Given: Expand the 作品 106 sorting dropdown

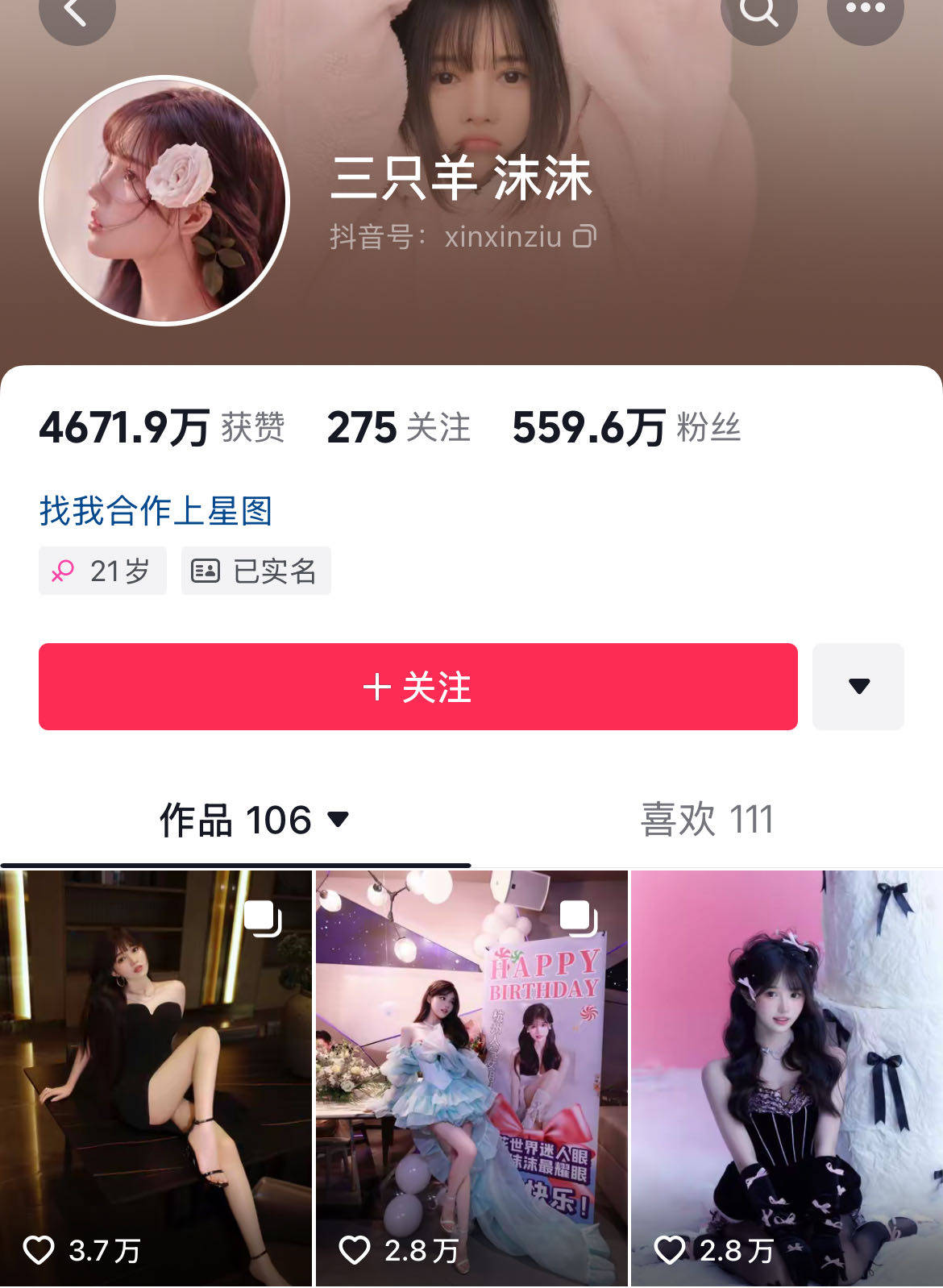Looking at the screenshot, I should click(339, 820).
